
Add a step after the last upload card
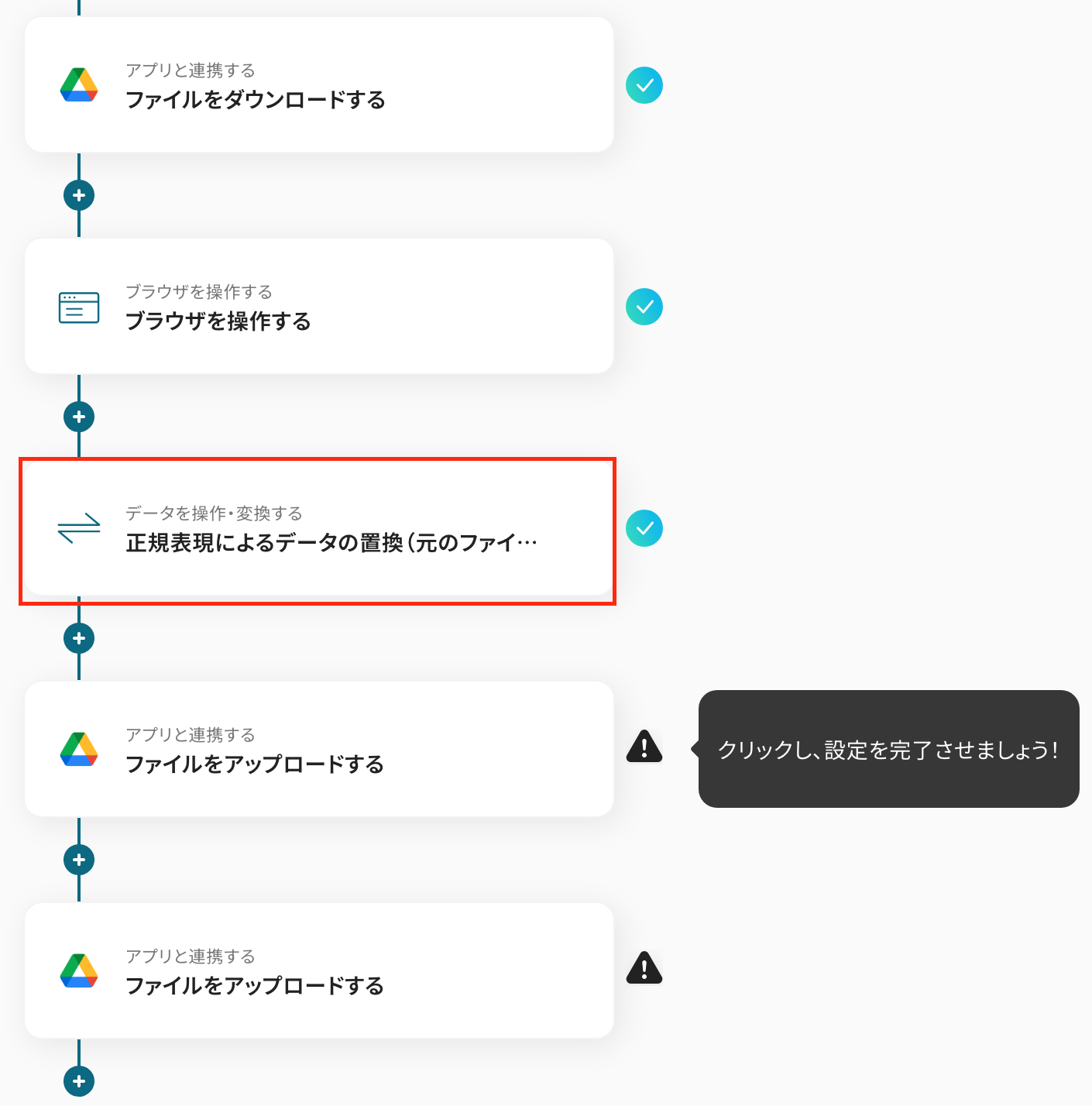click(x=79, y=1081)
